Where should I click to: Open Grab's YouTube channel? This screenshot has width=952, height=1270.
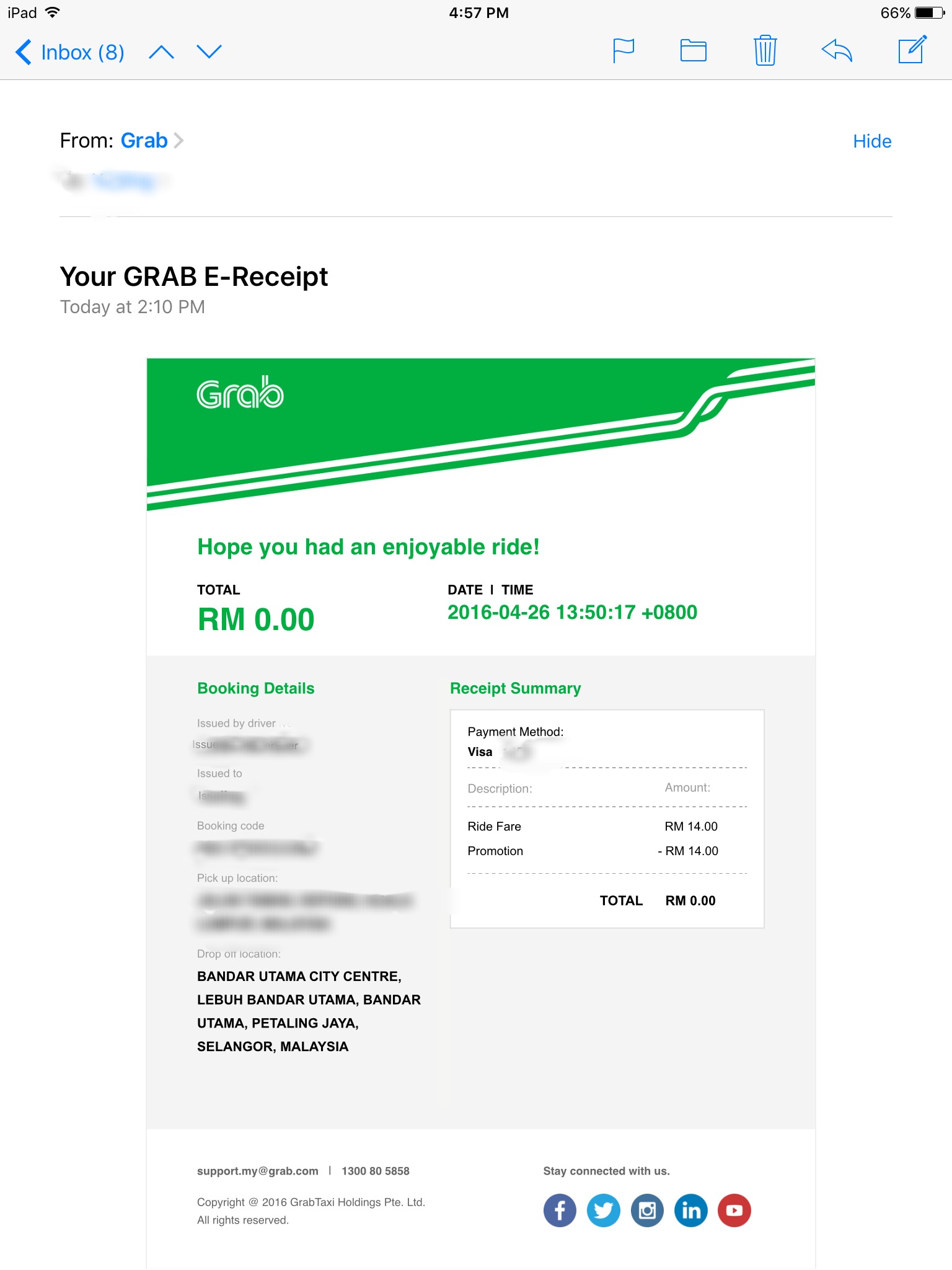click(x=734, y=1210)
